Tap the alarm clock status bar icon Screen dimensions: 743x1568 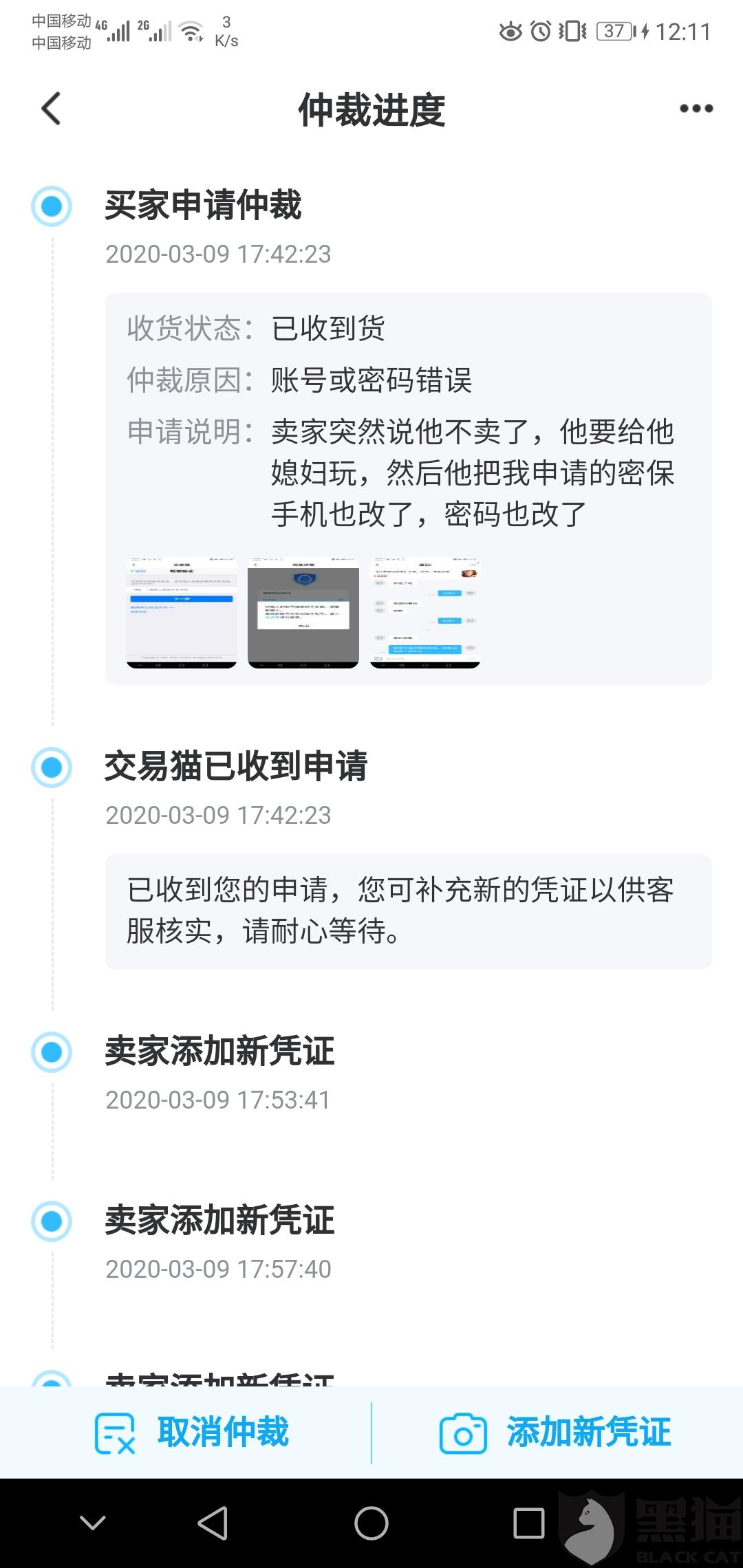tap(543, 31)
